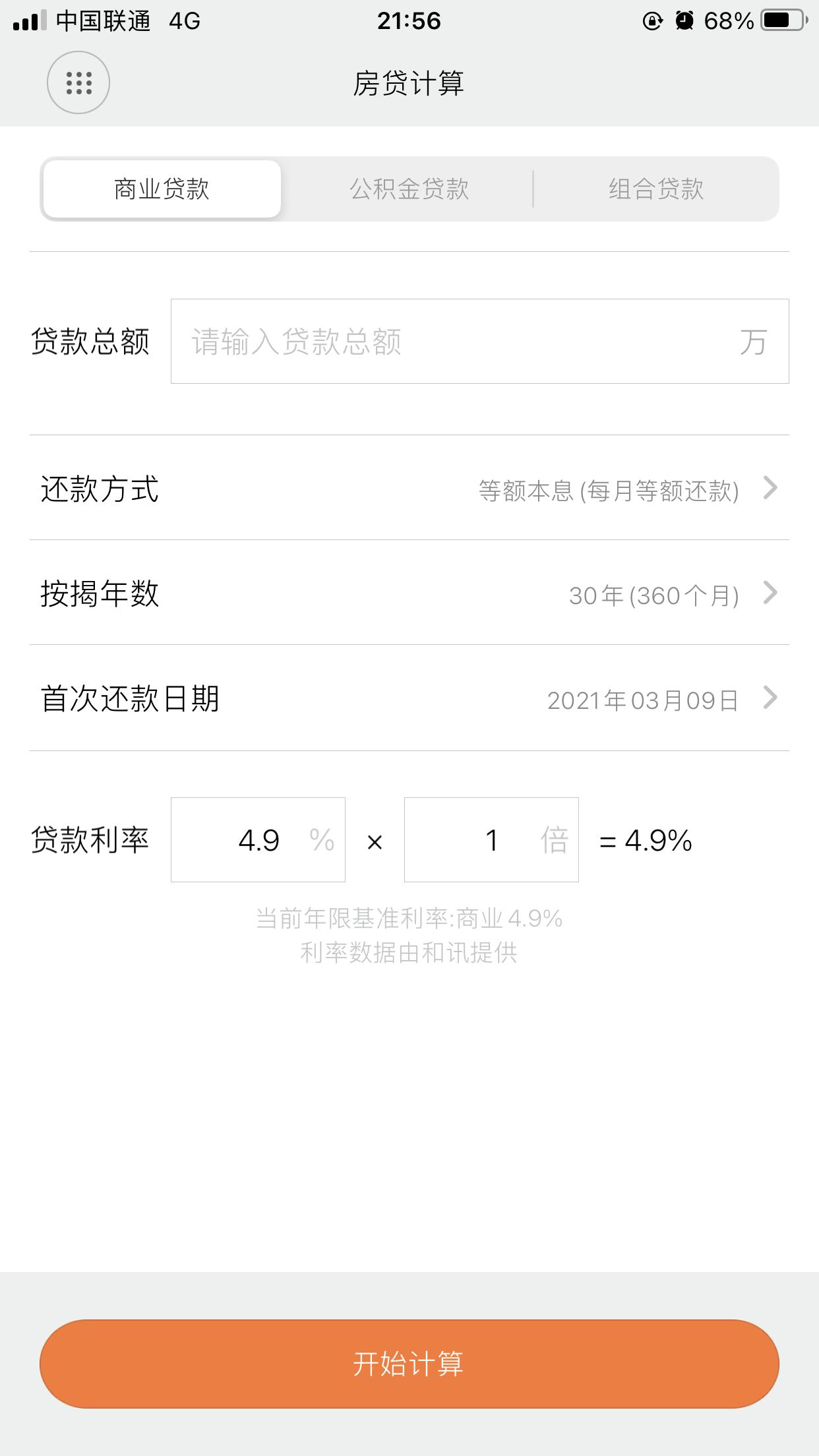This screenshot has width=819, height=1456.
Task: Switch to the 组合贷款 tab
Action: pos(656,189)
